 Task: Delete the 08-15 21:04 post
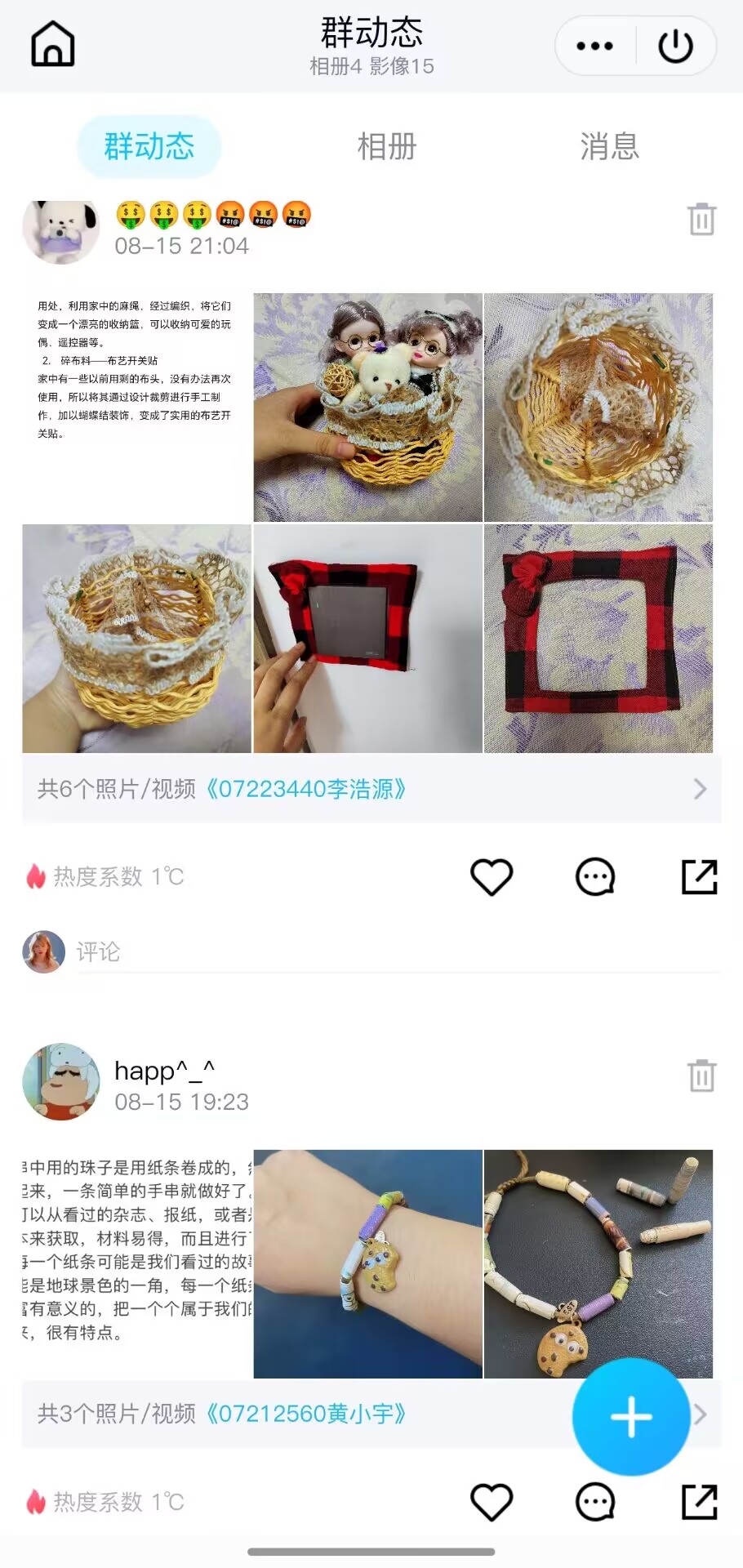tap(701, 219)
